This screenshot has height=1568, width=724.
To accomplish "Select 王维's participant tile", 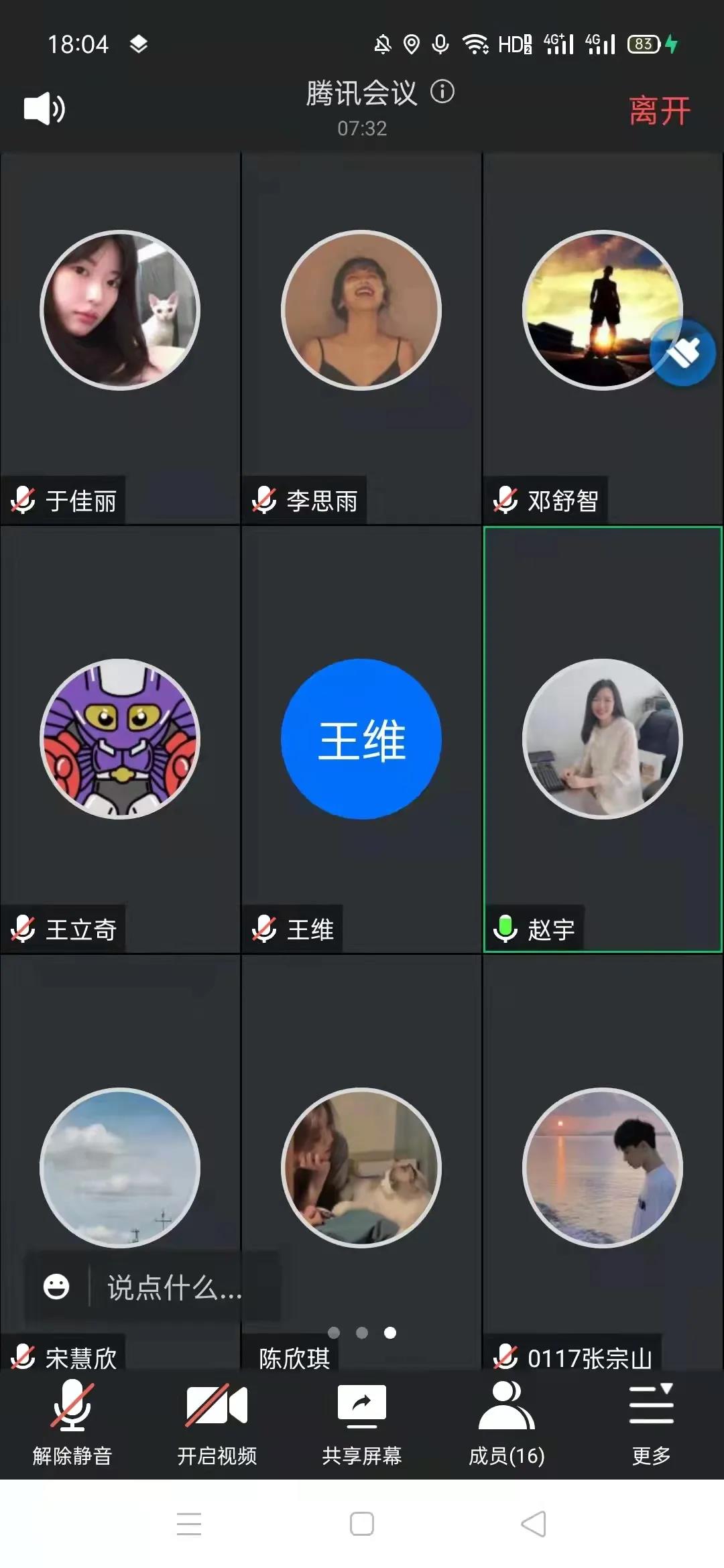I will pyautogui.click(x=361, y=739).
